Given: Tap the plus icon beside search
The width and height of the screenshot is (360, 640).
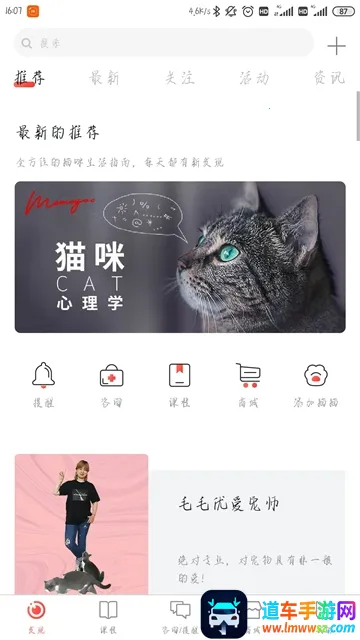Looking at the screenshot, I should pos(336,45).
